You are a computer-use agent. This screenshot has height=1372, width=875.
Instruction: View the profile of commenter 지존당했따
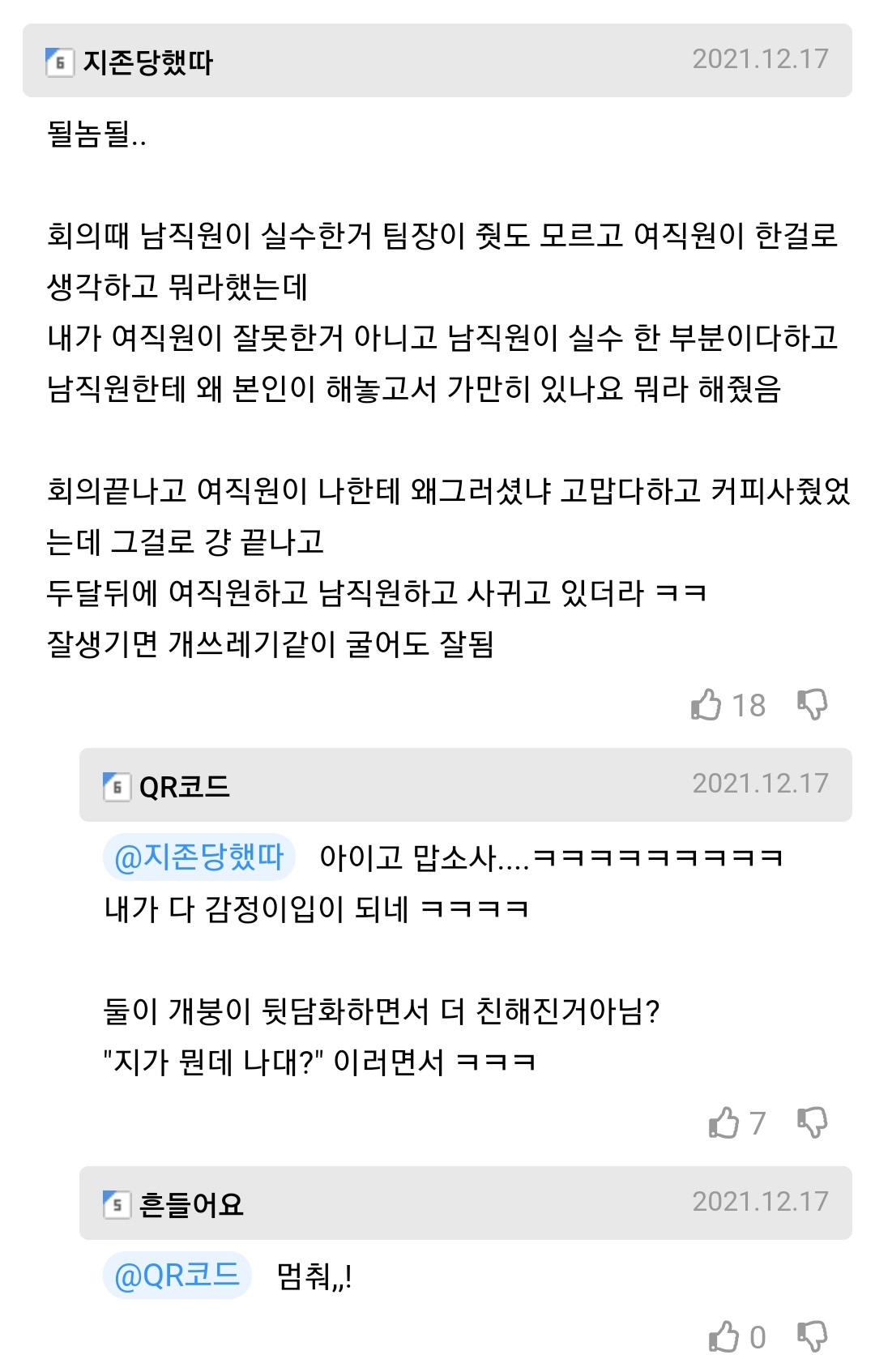(x=147, y=62)
